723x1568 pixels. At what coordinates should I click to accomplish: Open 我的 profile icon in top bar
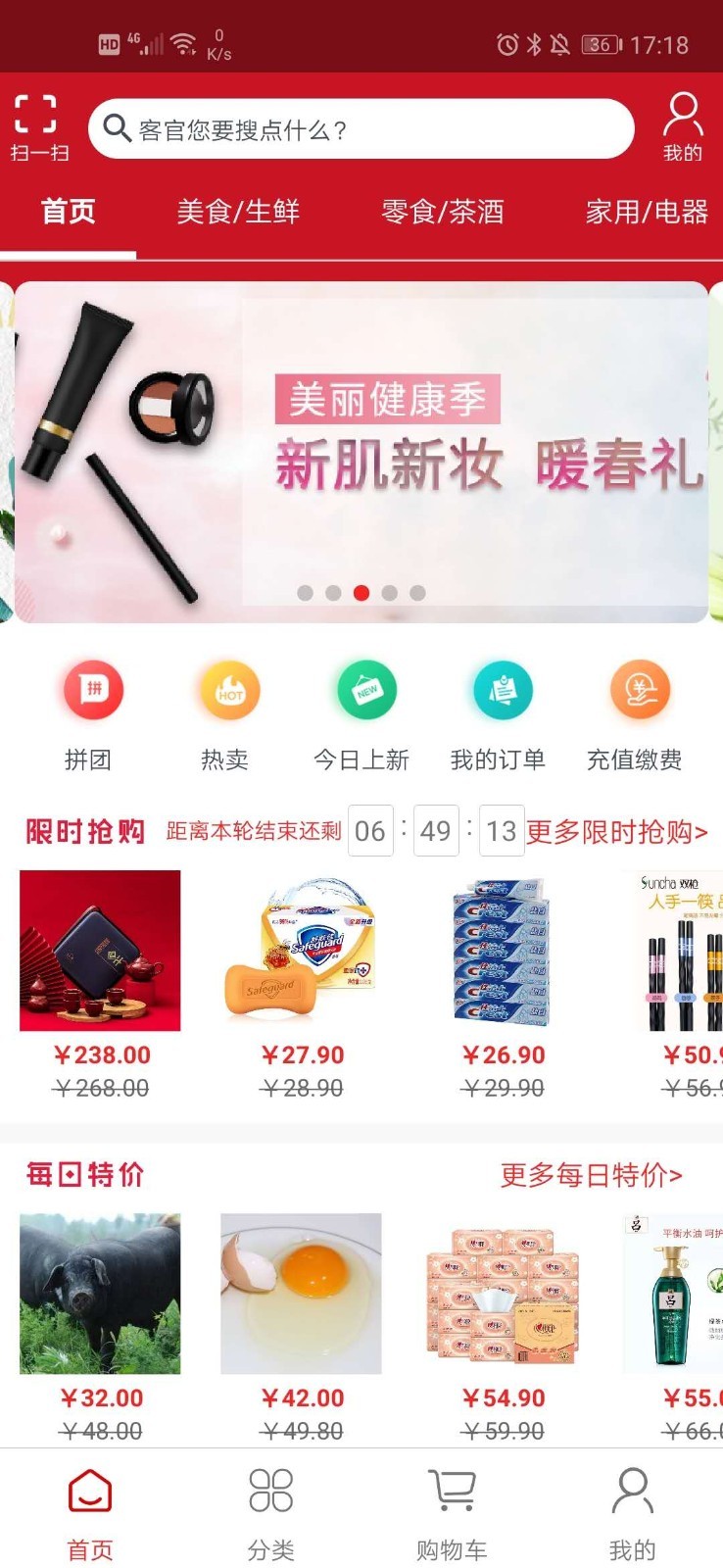pyautogui.click(x=682, y=126)
